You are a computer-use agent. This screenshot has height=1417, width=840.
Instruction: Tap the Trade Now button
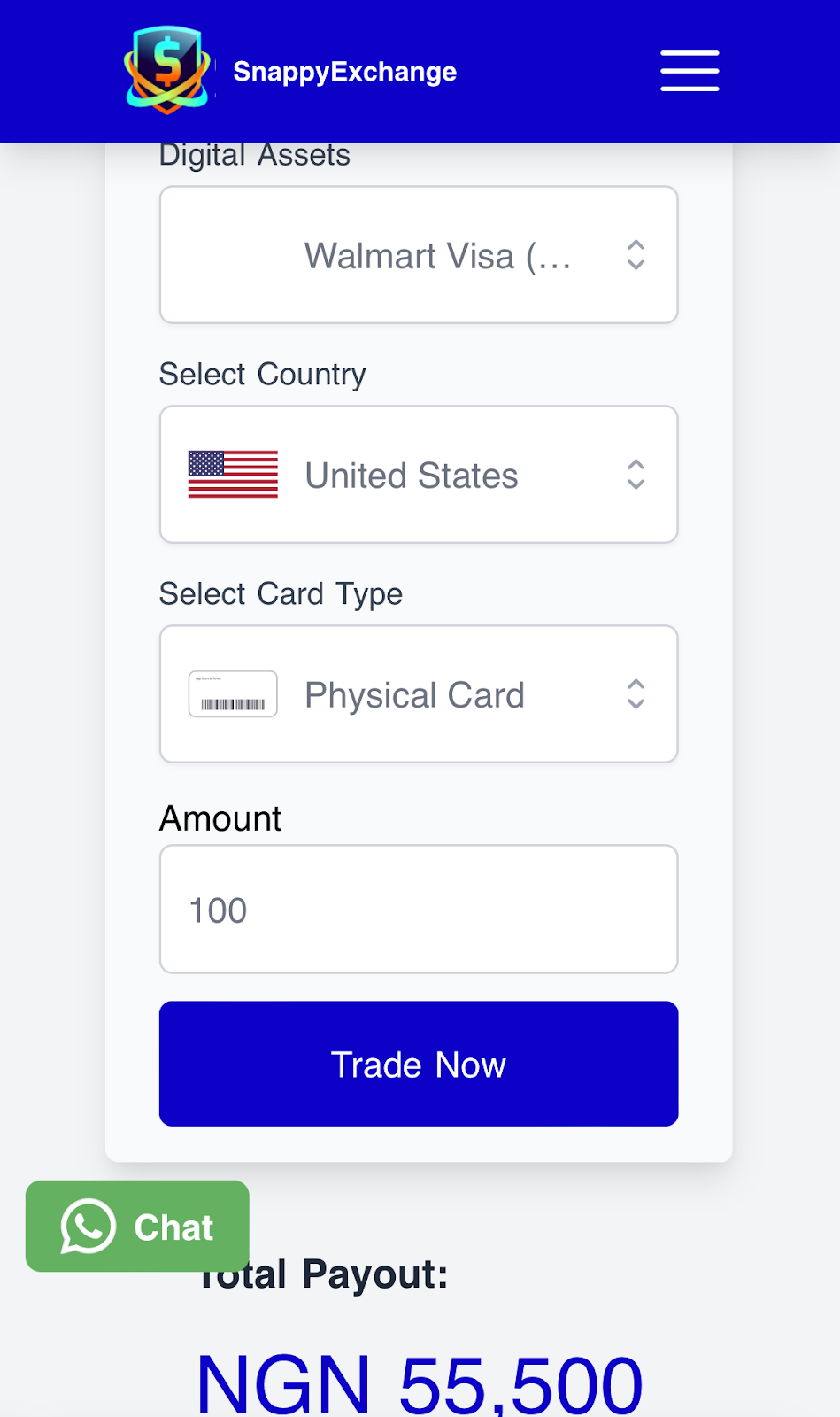pos(419,1064)
